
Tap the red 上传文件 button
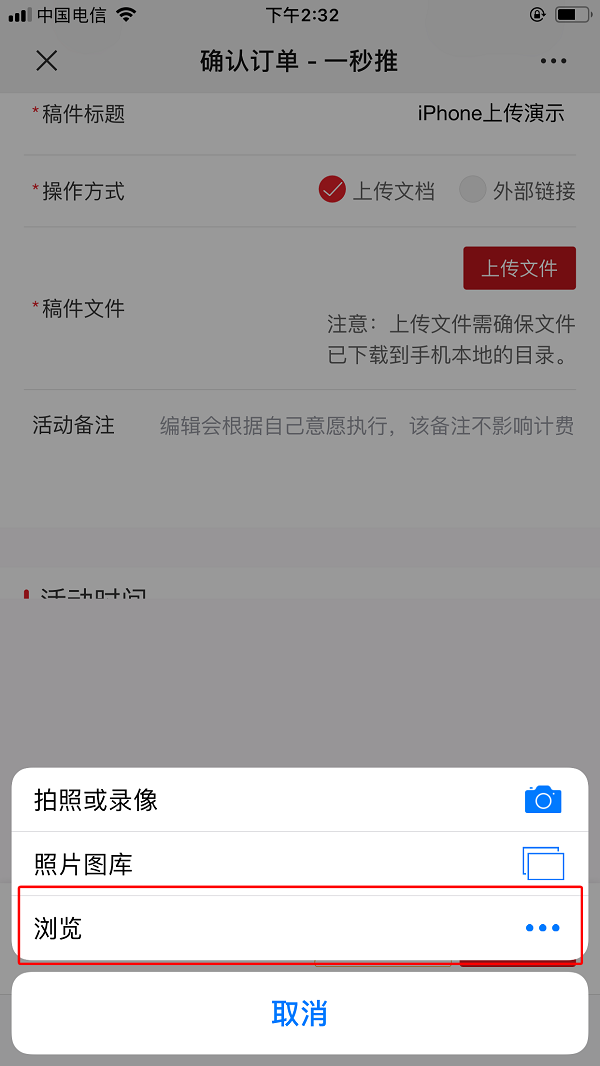point(519,269)
